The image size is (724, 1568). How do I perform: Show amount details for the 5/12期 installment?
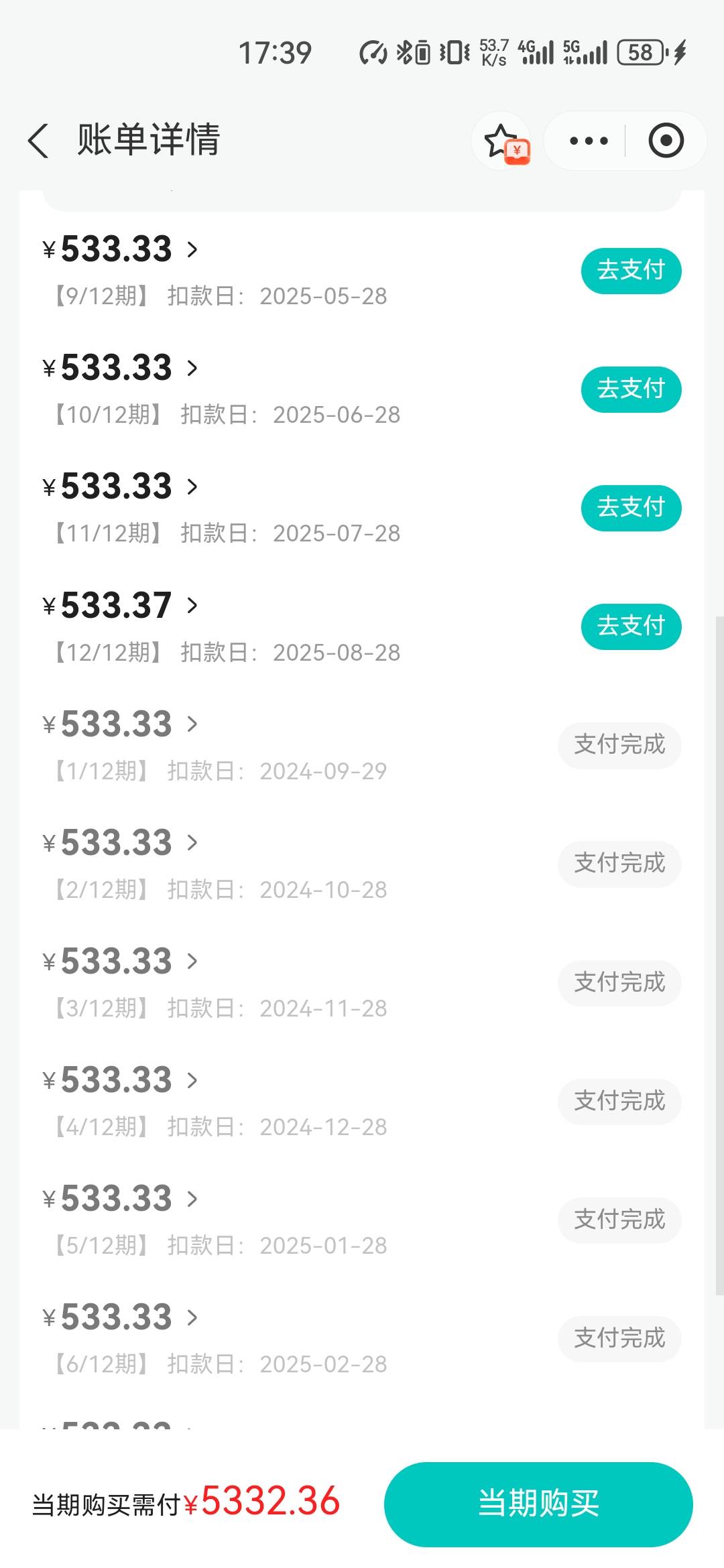click(121, 1199)
